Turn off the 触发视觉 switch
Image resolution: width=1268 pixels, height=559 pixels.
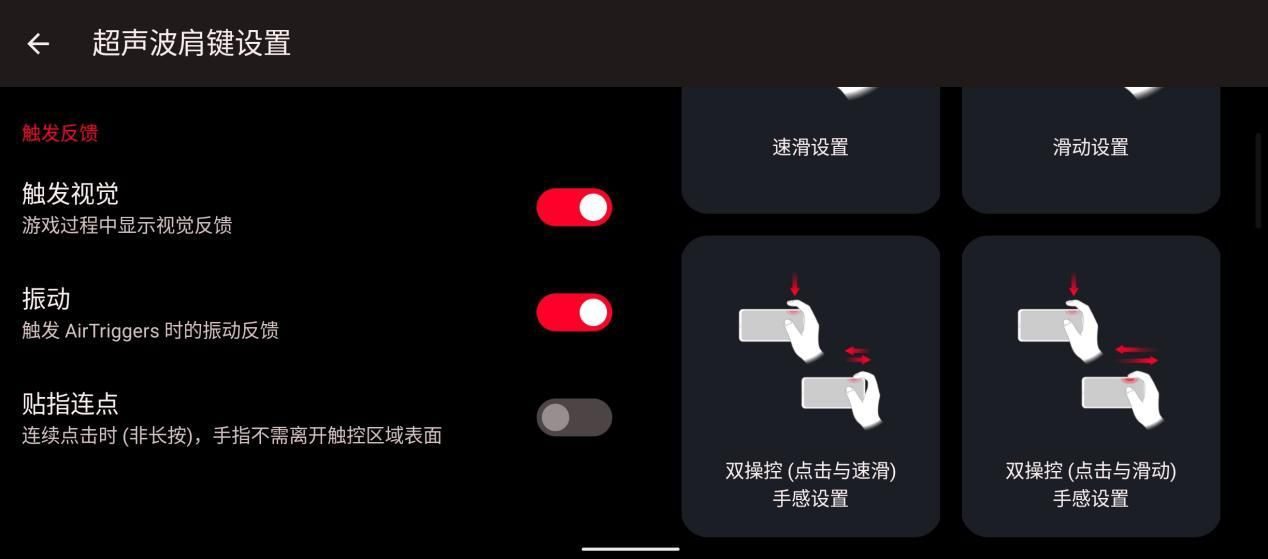[574, 207]
